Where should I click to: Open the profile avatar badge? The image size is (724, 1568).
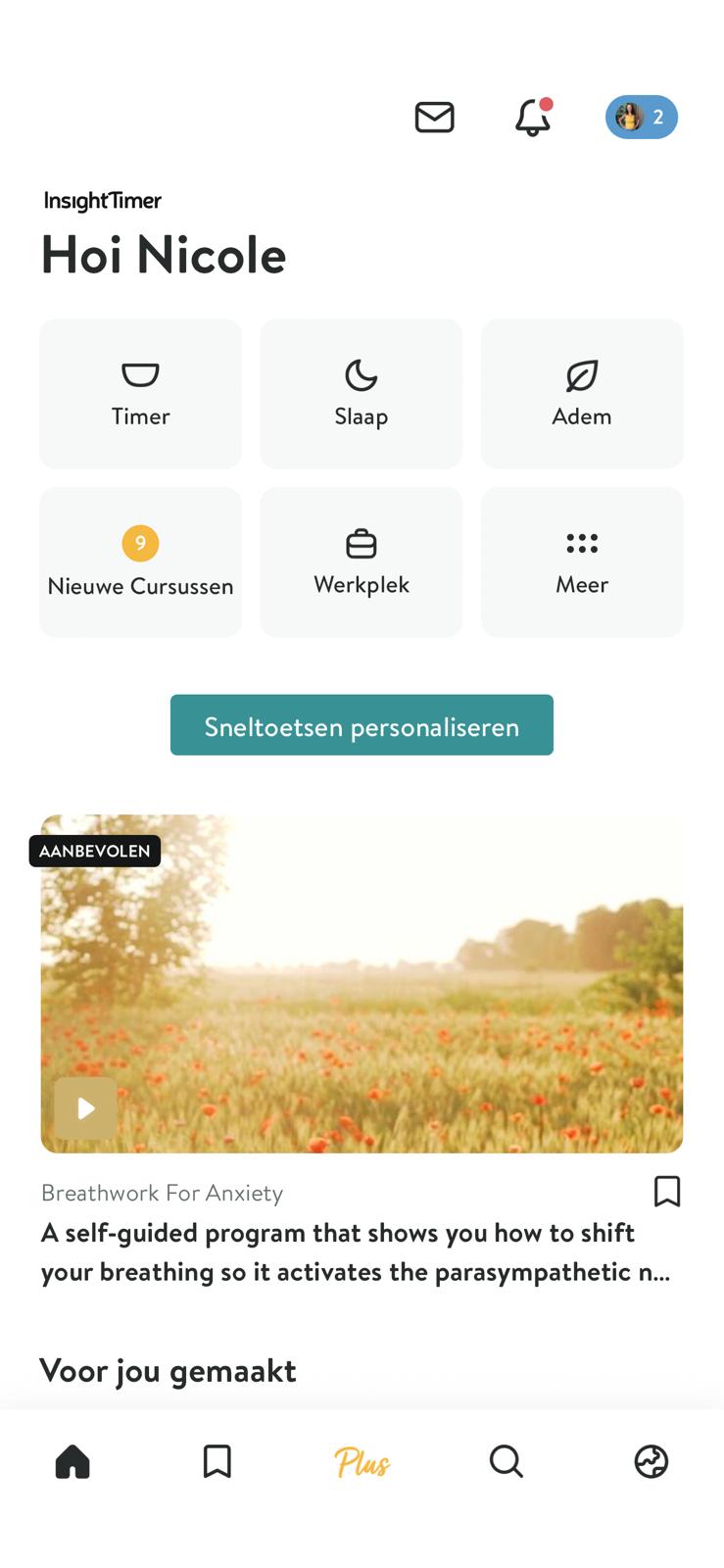pyautogui.click(x=641, y=118)
